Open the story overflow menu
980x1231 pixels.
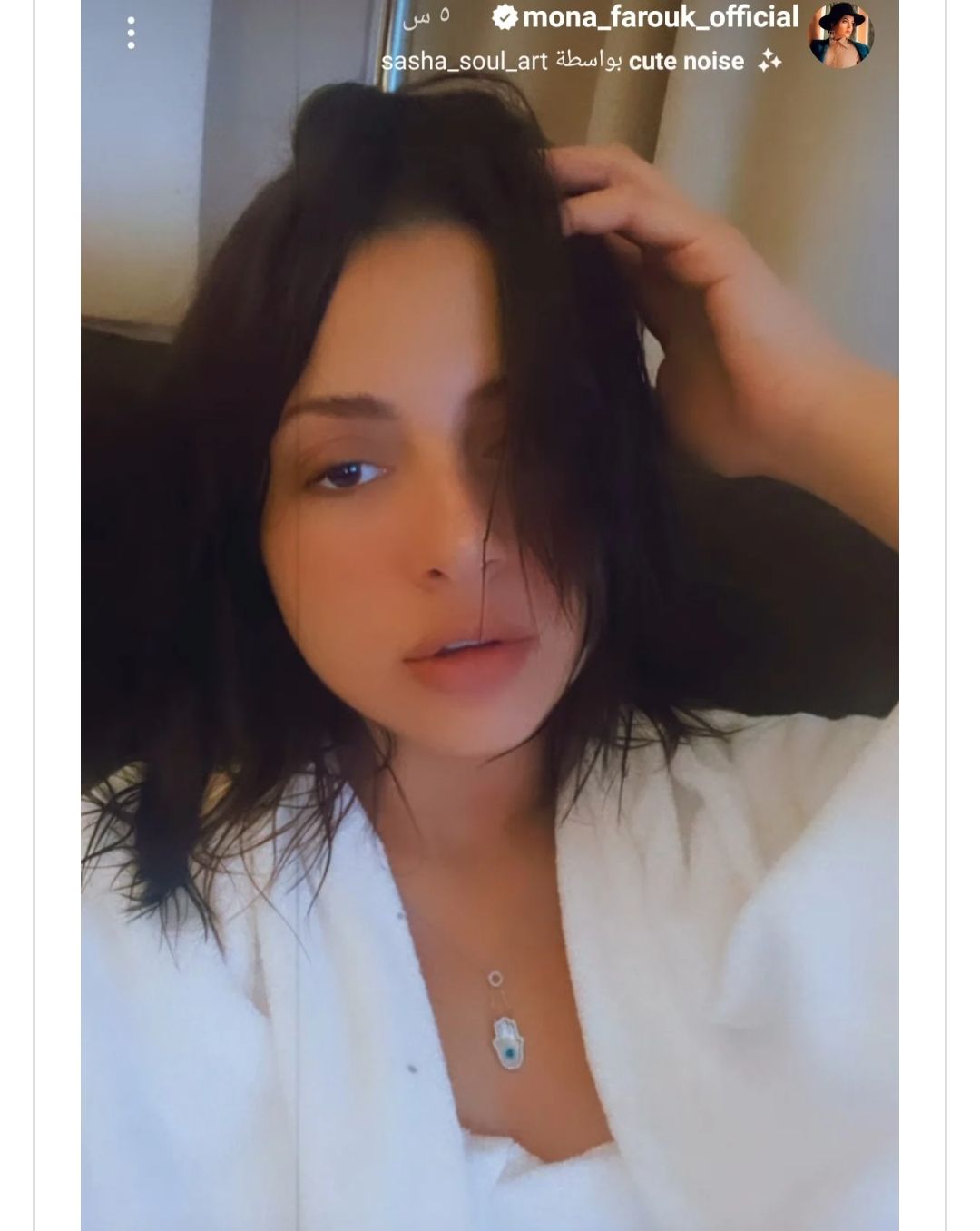[132, 34]
